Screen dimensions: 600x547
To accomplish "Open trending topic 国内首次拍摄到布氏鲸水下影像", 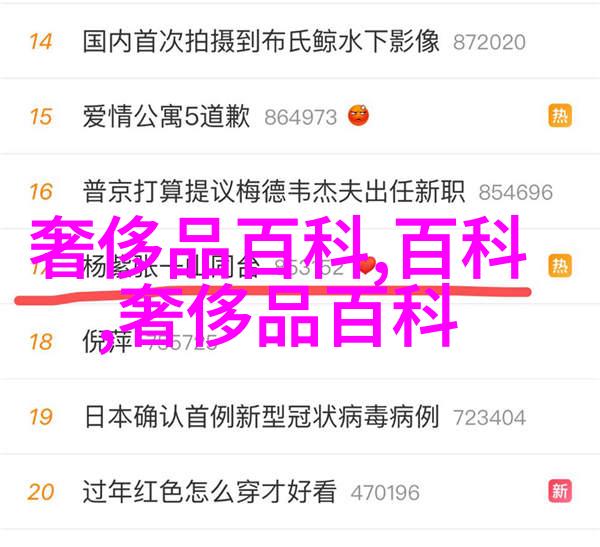I will (261, 42).
